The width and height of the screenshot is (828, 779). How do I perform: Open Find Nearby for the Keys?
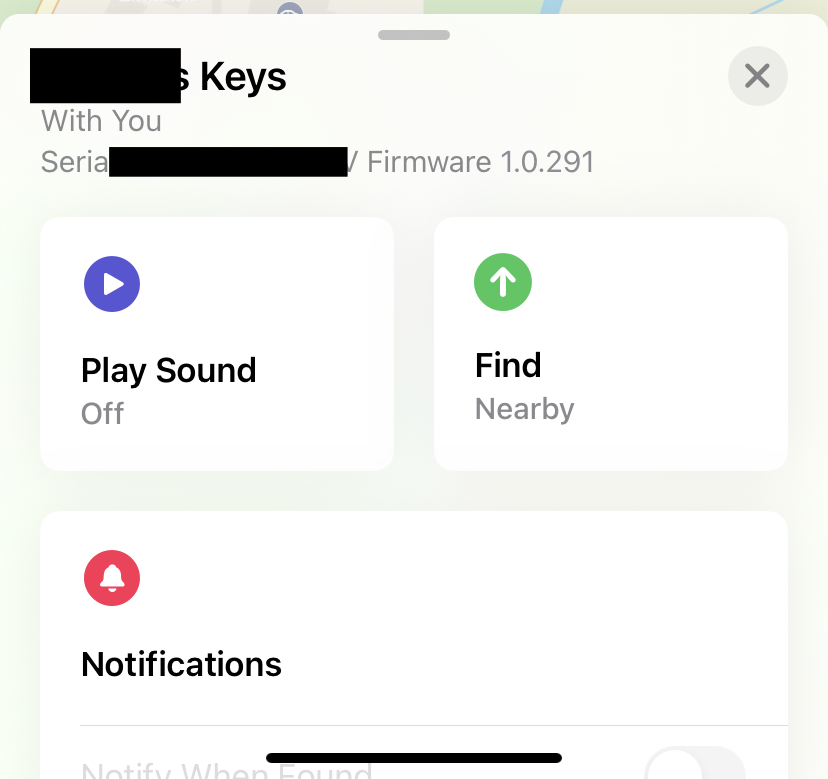pyautogui.click(x=610, y=344)
